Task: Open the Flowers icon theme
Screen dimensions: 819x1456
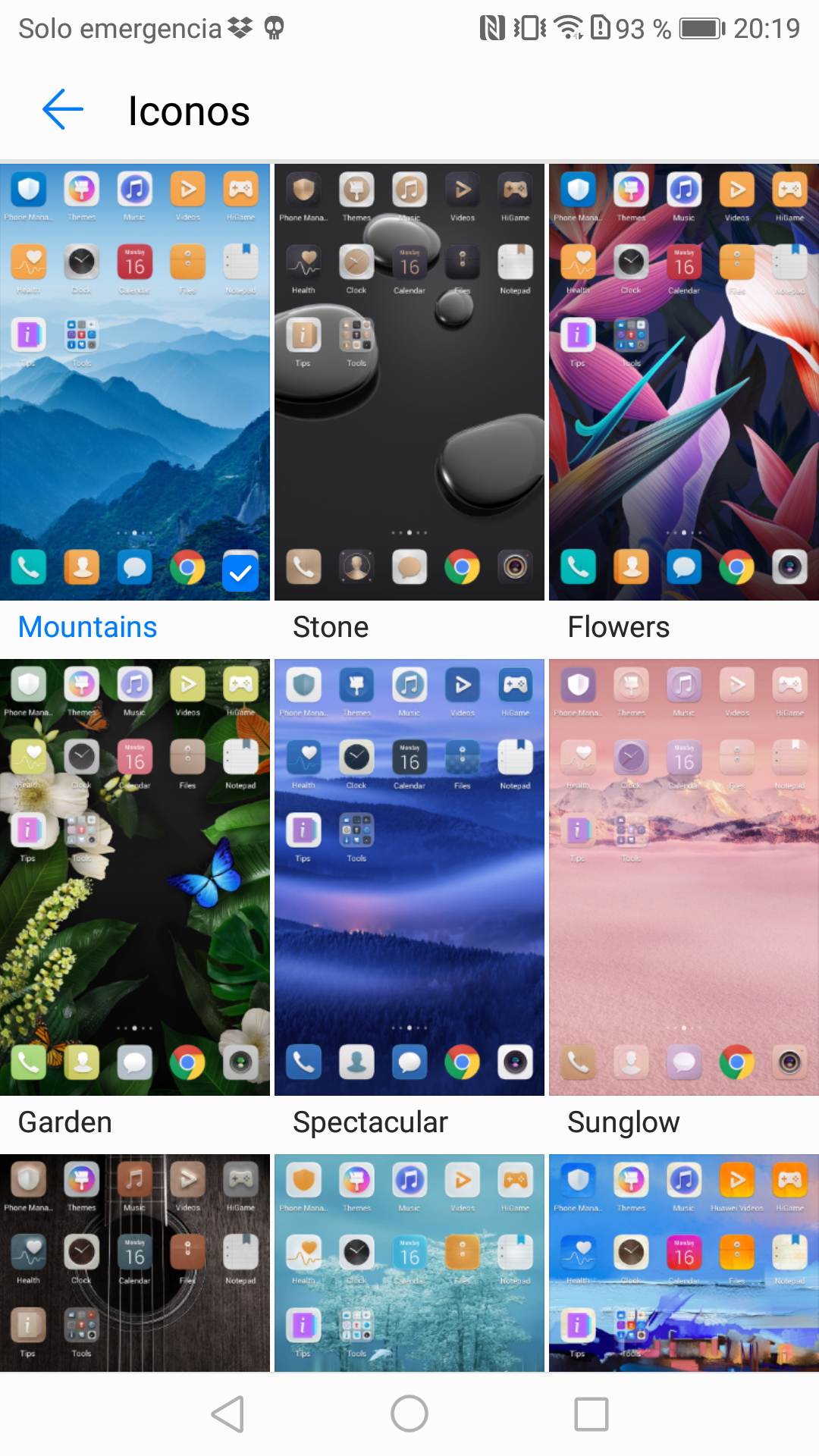Action: point(684,382)
